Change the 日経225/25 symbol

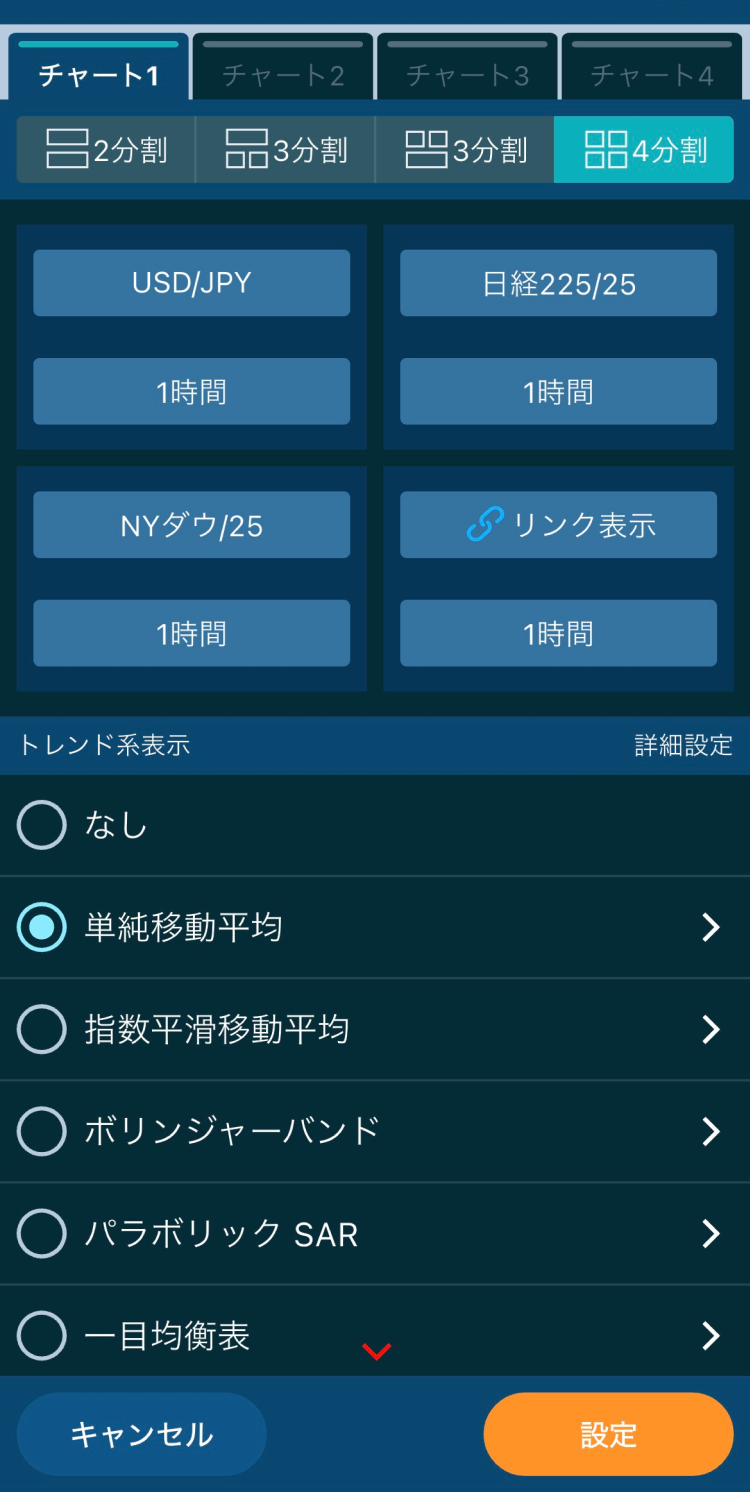tap(559, 283)
